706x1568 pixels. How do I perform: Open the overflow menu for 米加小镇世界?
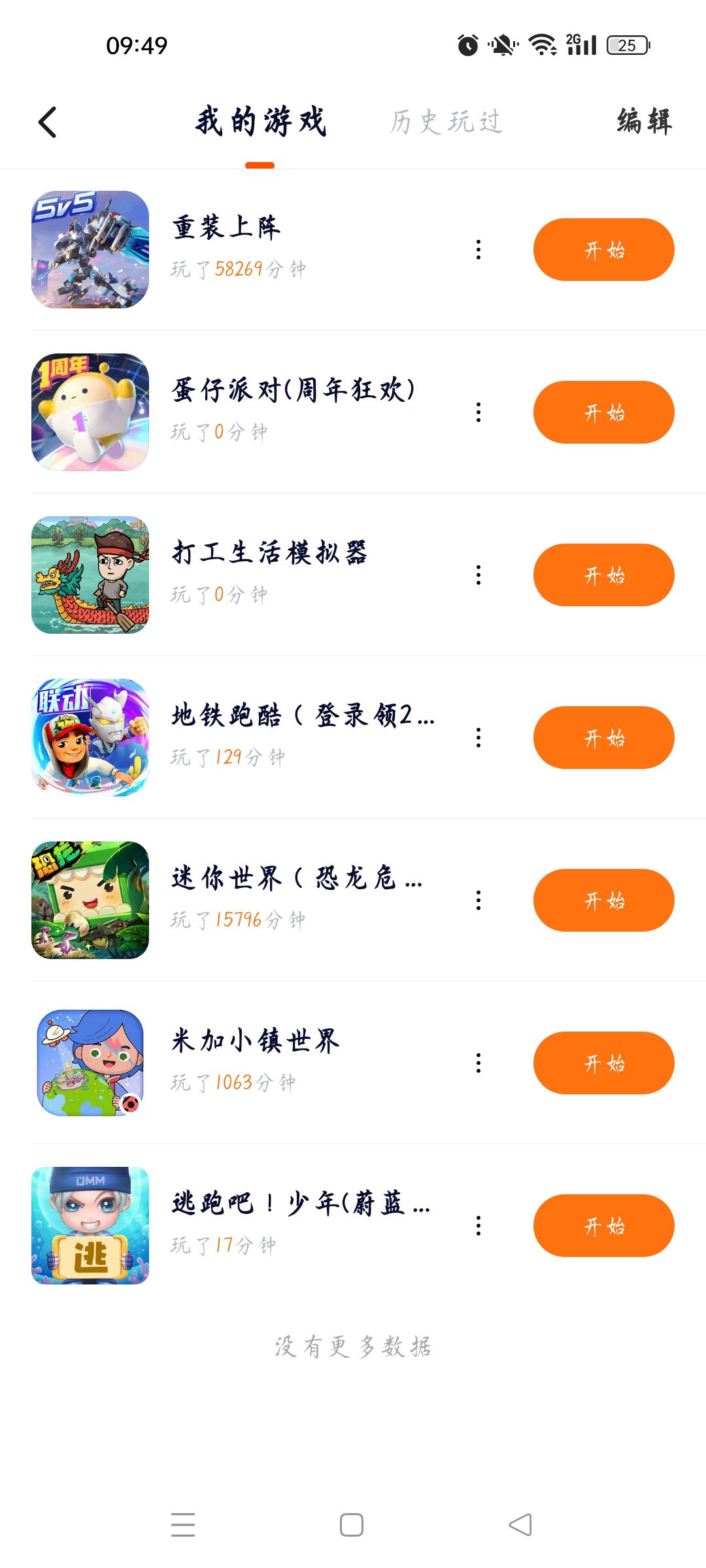[x=479, y=1063]
